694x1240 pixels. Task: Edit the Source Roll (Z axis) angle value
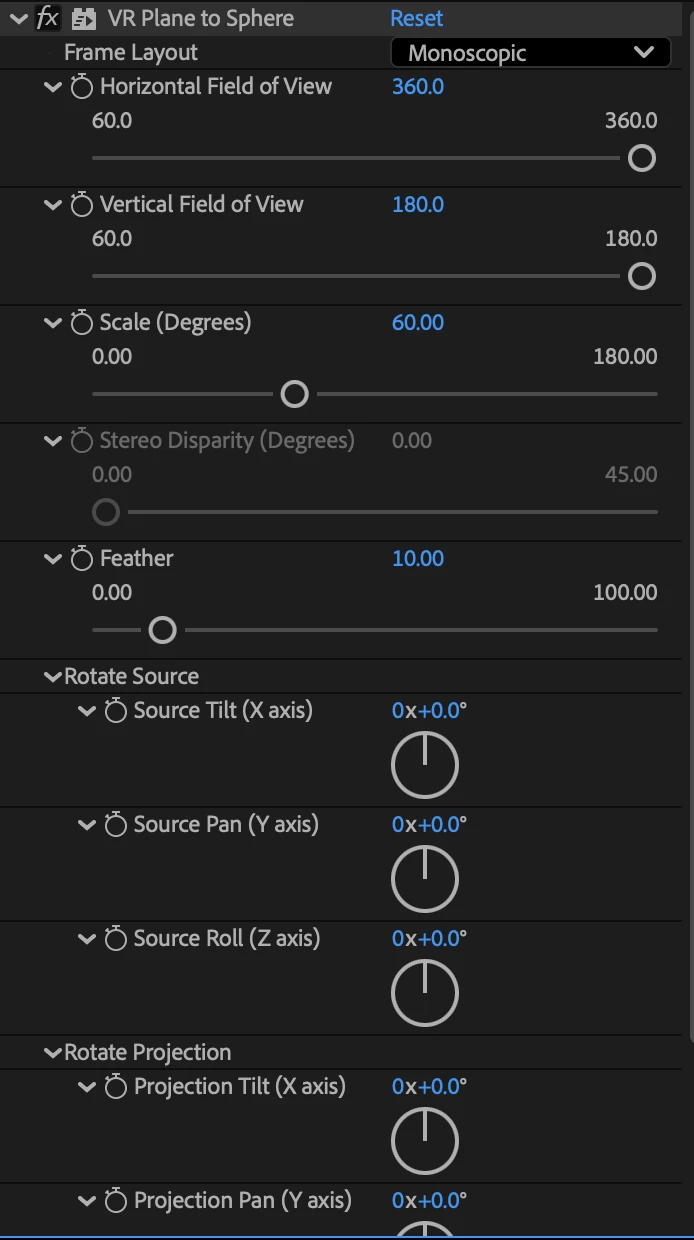pyautogui.click(x=429, y=939)
